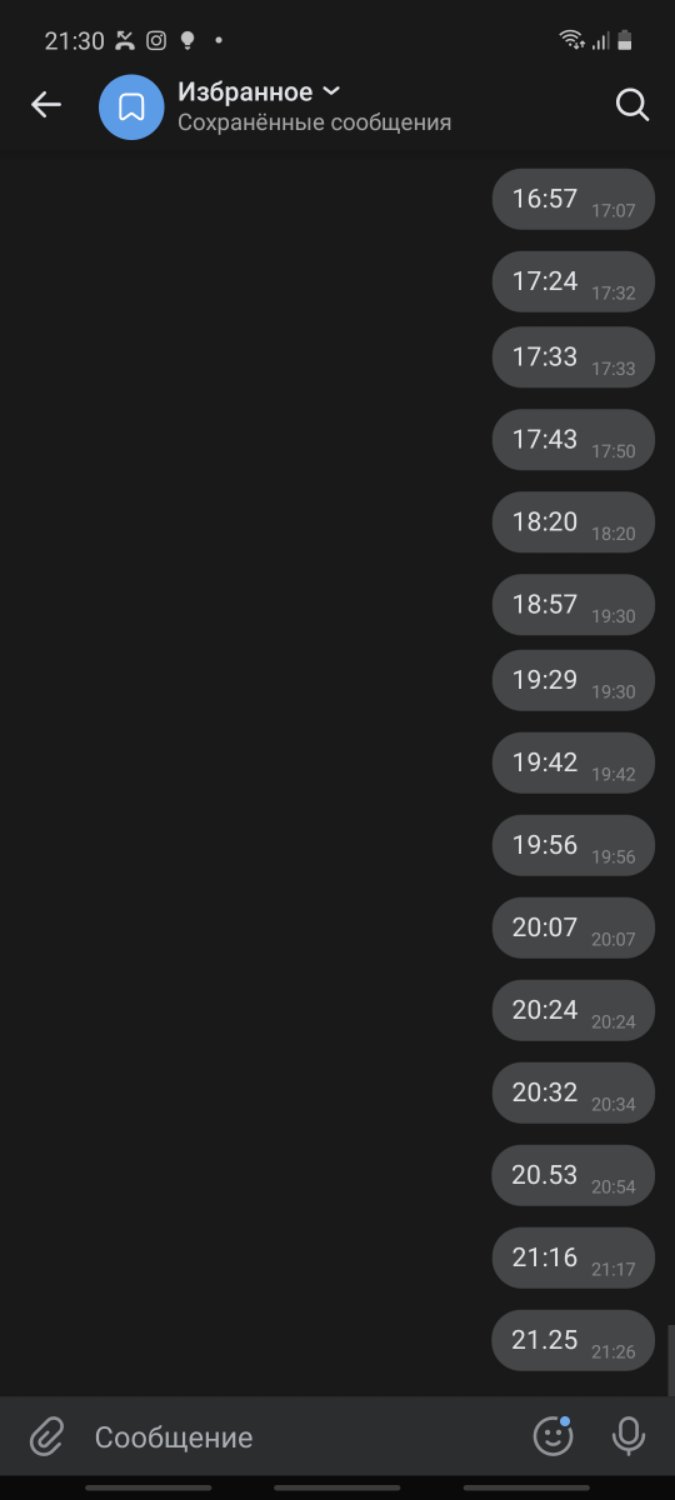
Task: Tap the message bubble 18:57
Action: point(573,605)
